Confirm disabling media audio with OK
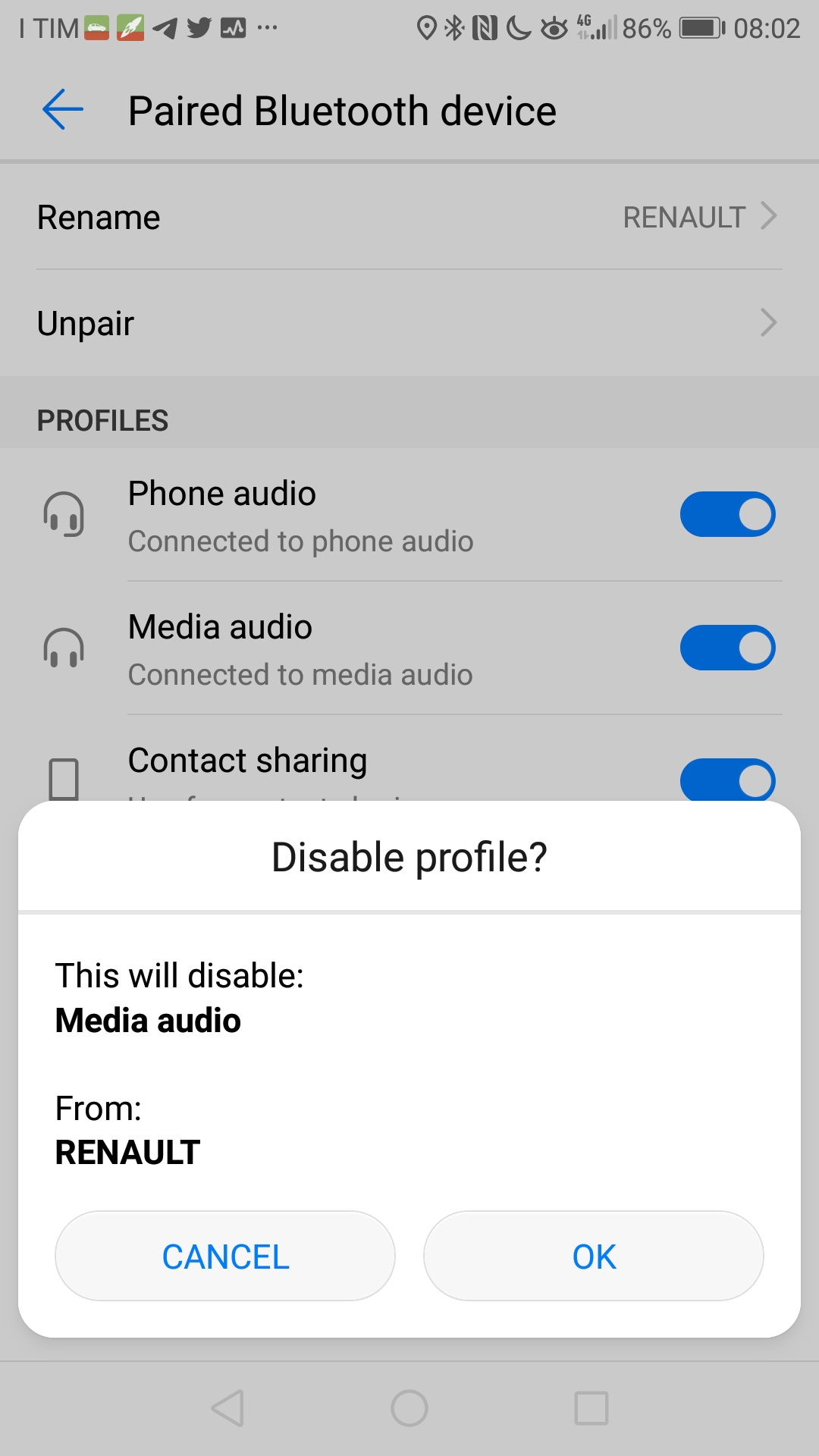The width and height of the screenshot is (819, 1456). (x=593, y=1256)
